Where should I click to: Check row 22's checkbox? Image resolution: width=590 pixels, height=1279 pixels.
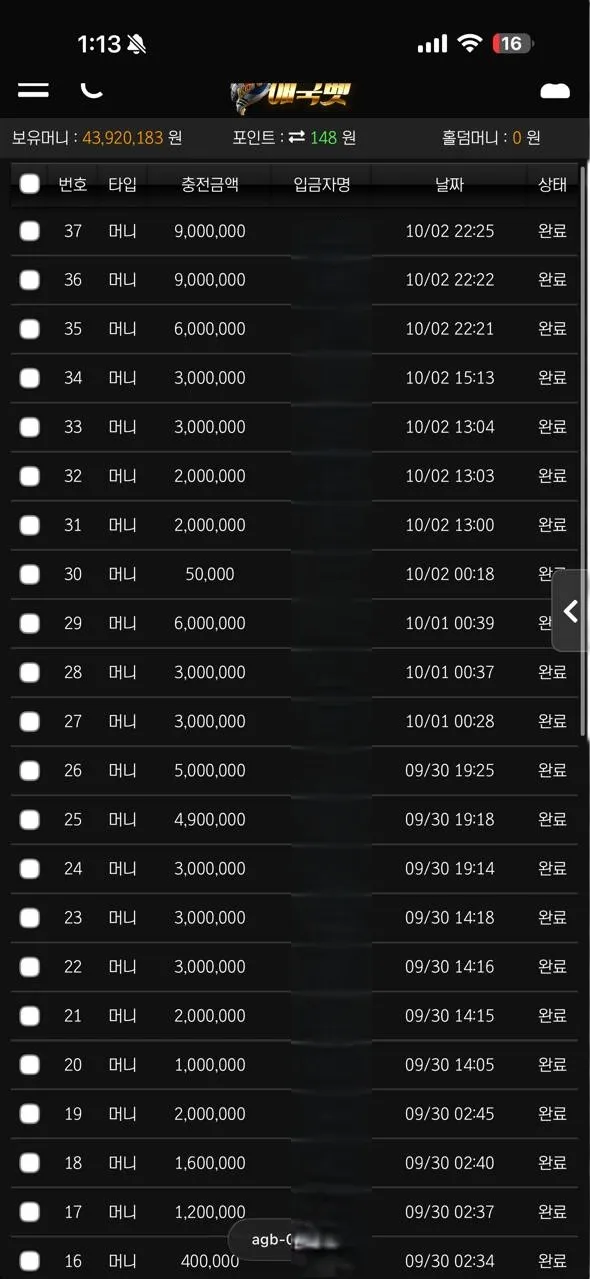[x=30, y=966]
